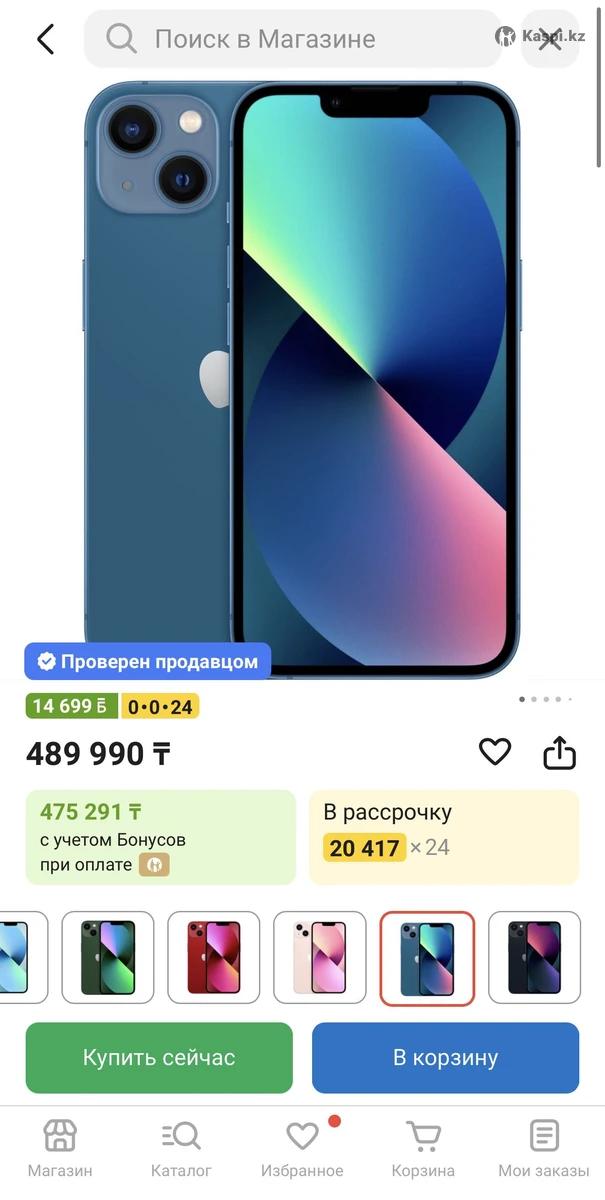Go to the Избранное tab
The image size is (605, 1200).
point(302,1149)
